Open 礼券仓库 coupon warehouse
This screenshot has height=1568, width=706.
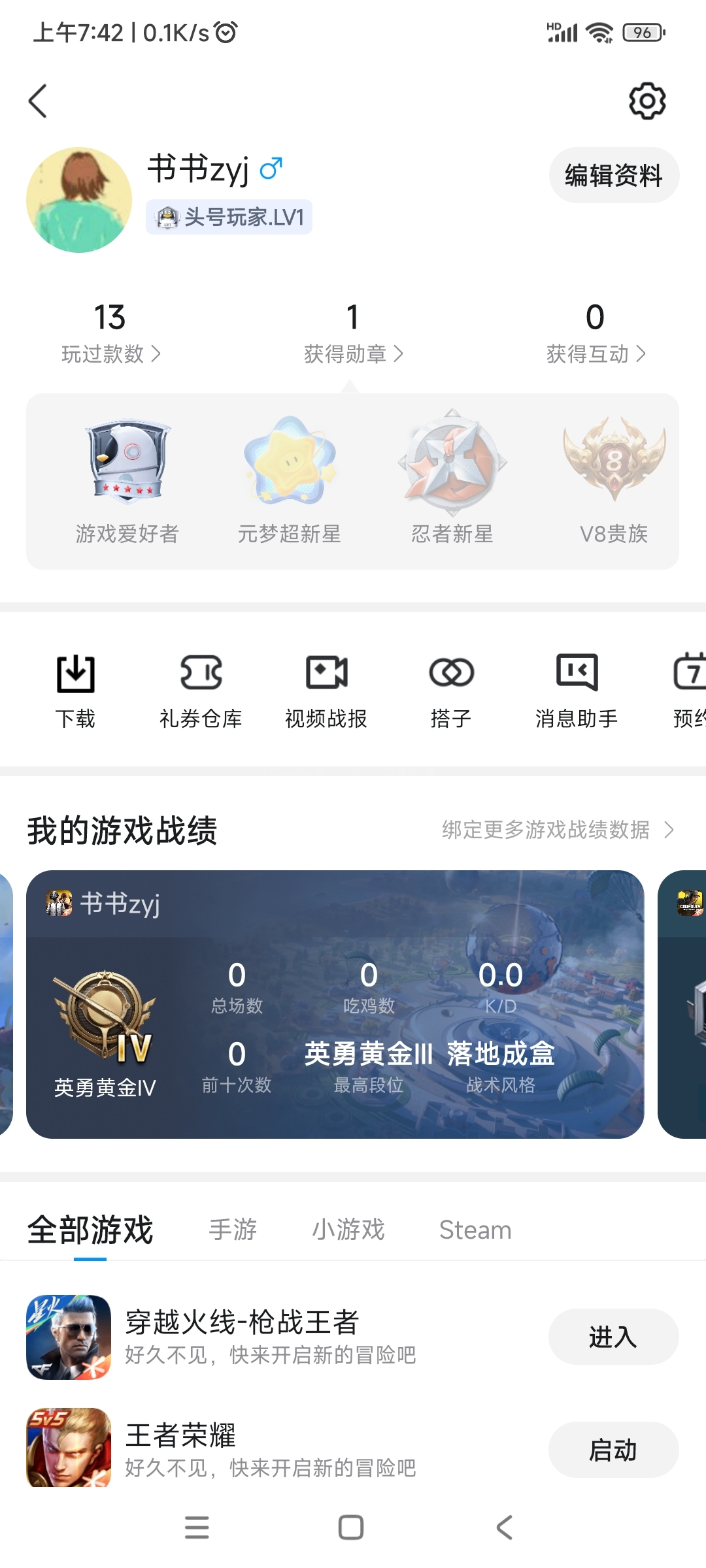coord(201,689)
